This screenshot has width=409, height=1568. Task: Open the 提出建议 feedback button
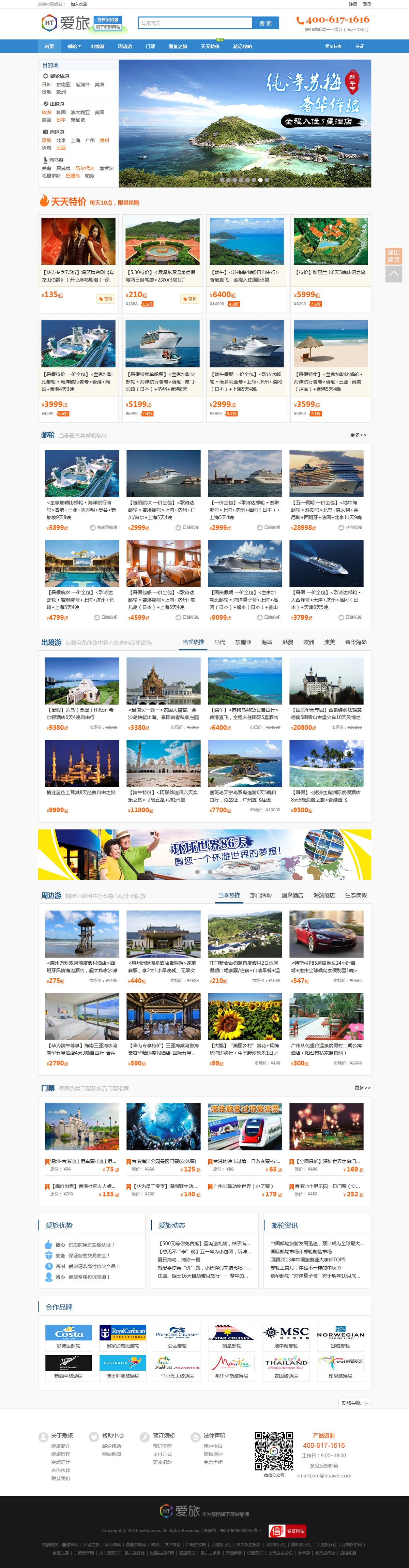coord(393,256)
